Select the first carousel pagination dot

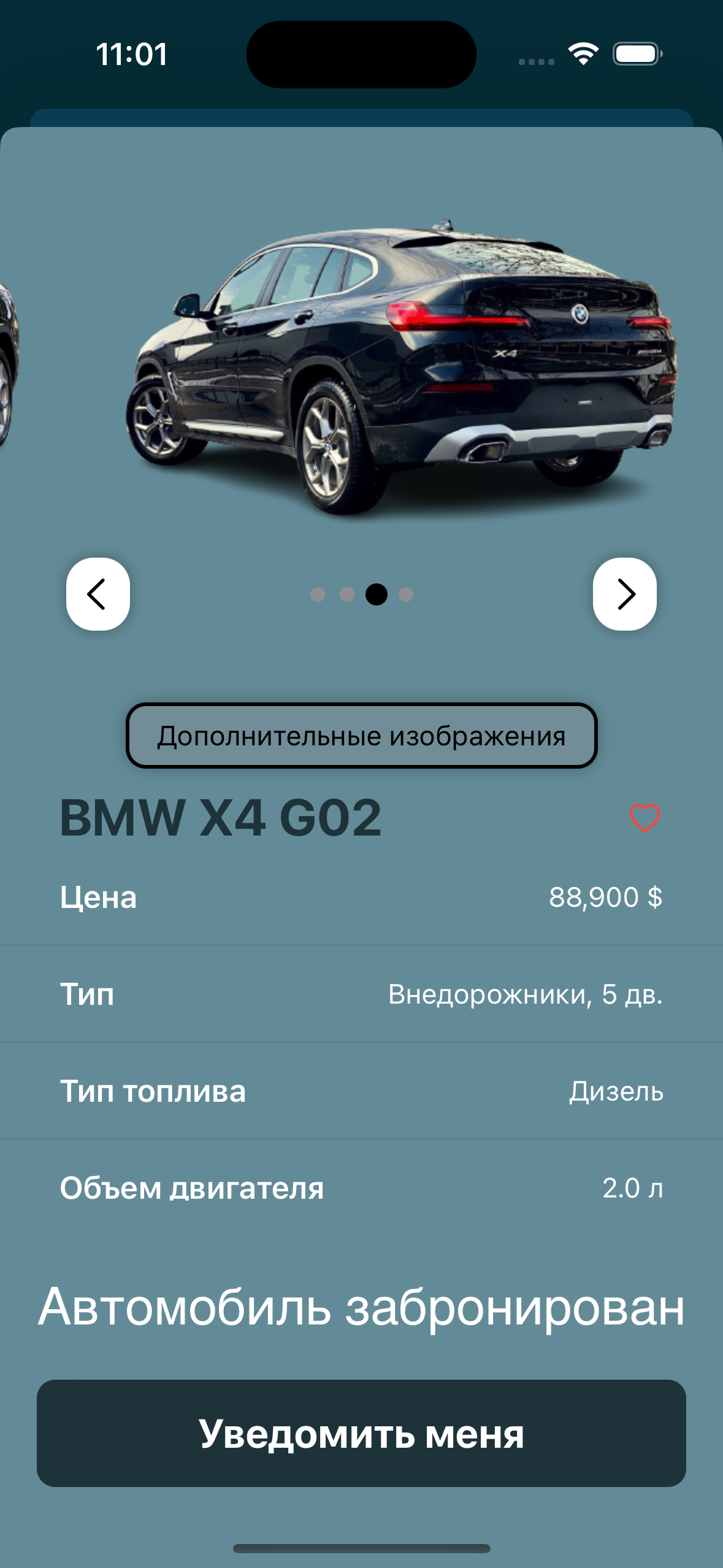coord(318,594)
